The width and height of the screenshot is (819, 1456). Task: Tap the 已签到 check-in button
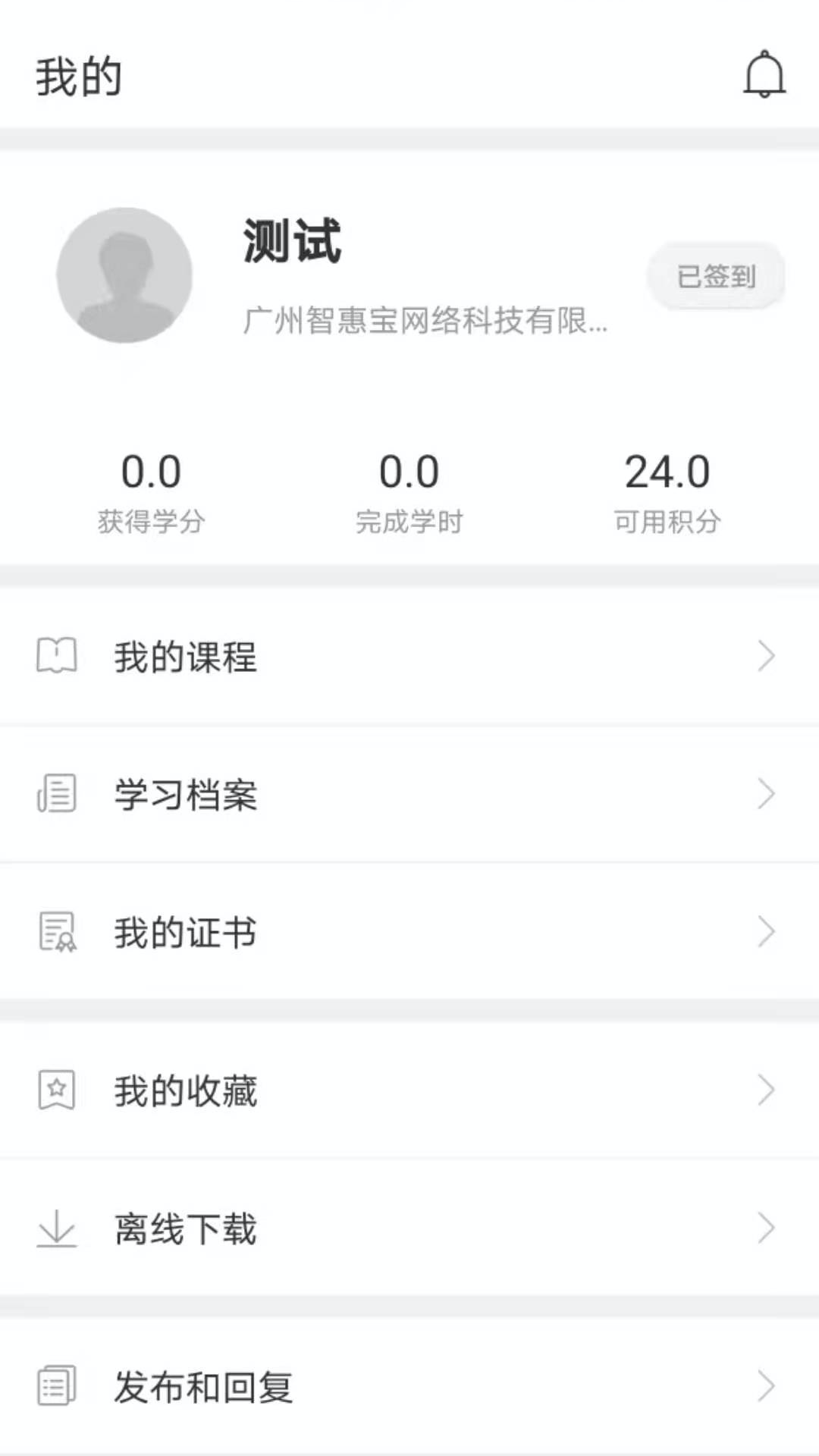pyautogui.click(x=715, y=277)
